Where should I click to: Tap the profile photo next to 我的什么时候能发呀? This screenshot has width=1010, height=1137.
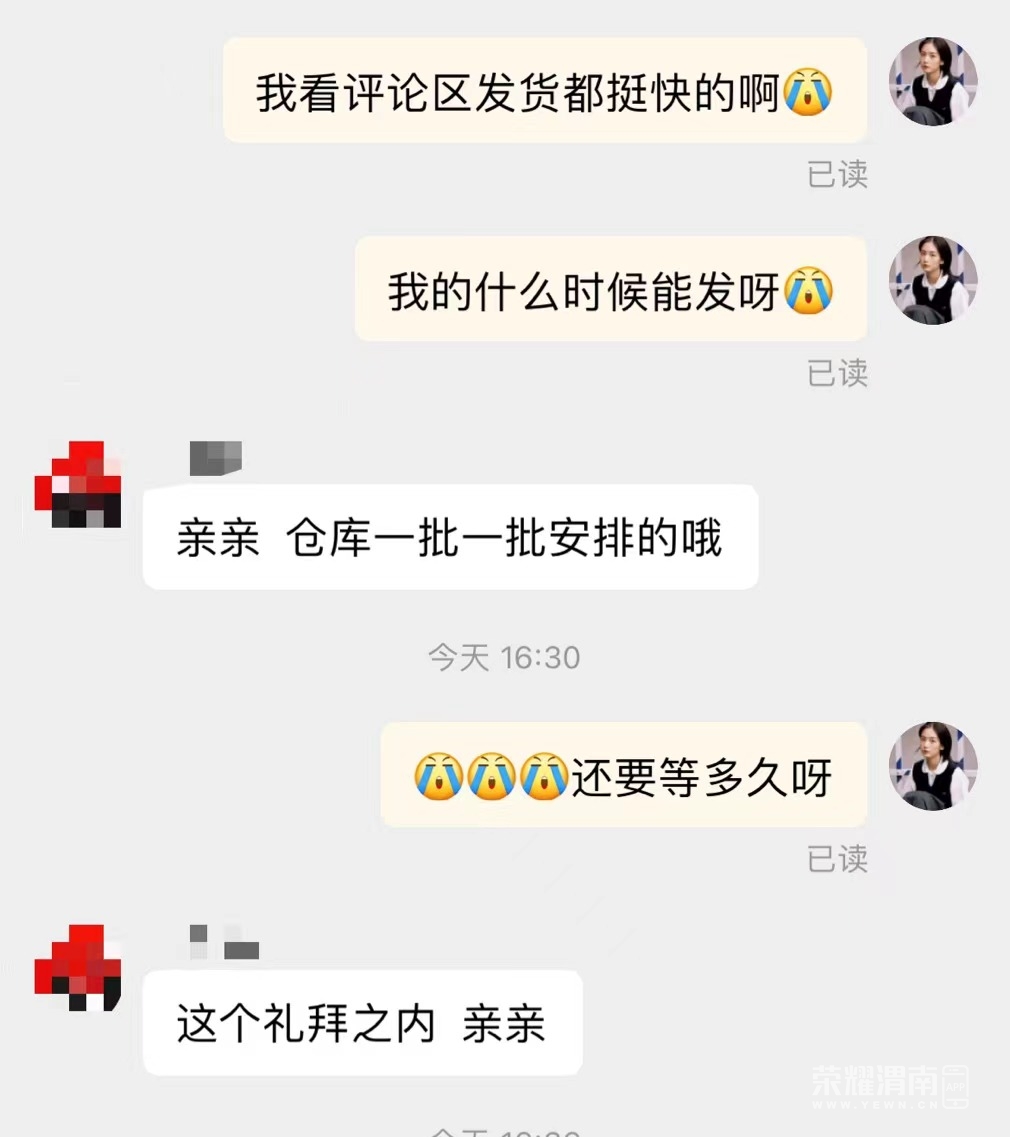932,280
